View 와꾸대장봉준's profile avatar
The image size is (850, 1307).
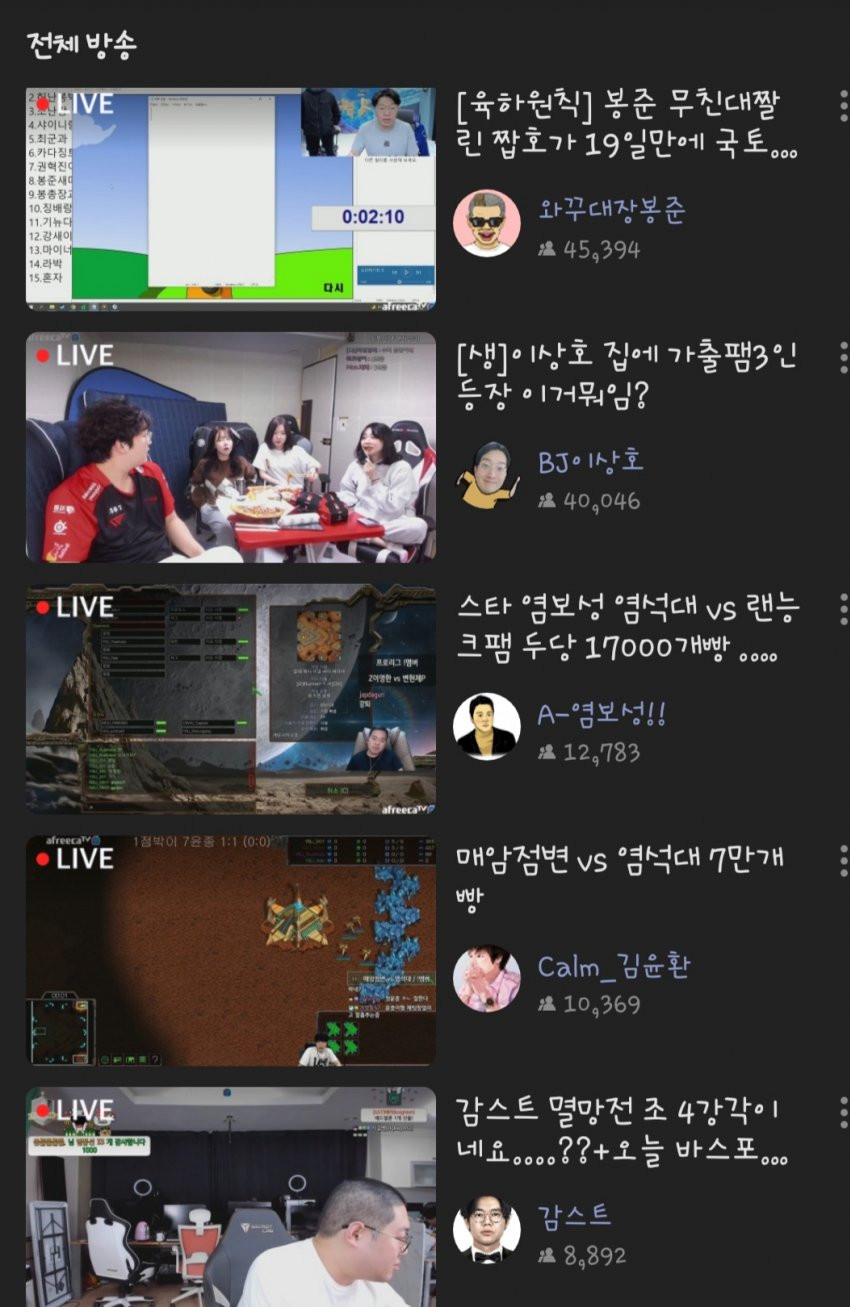click(487, 224)
